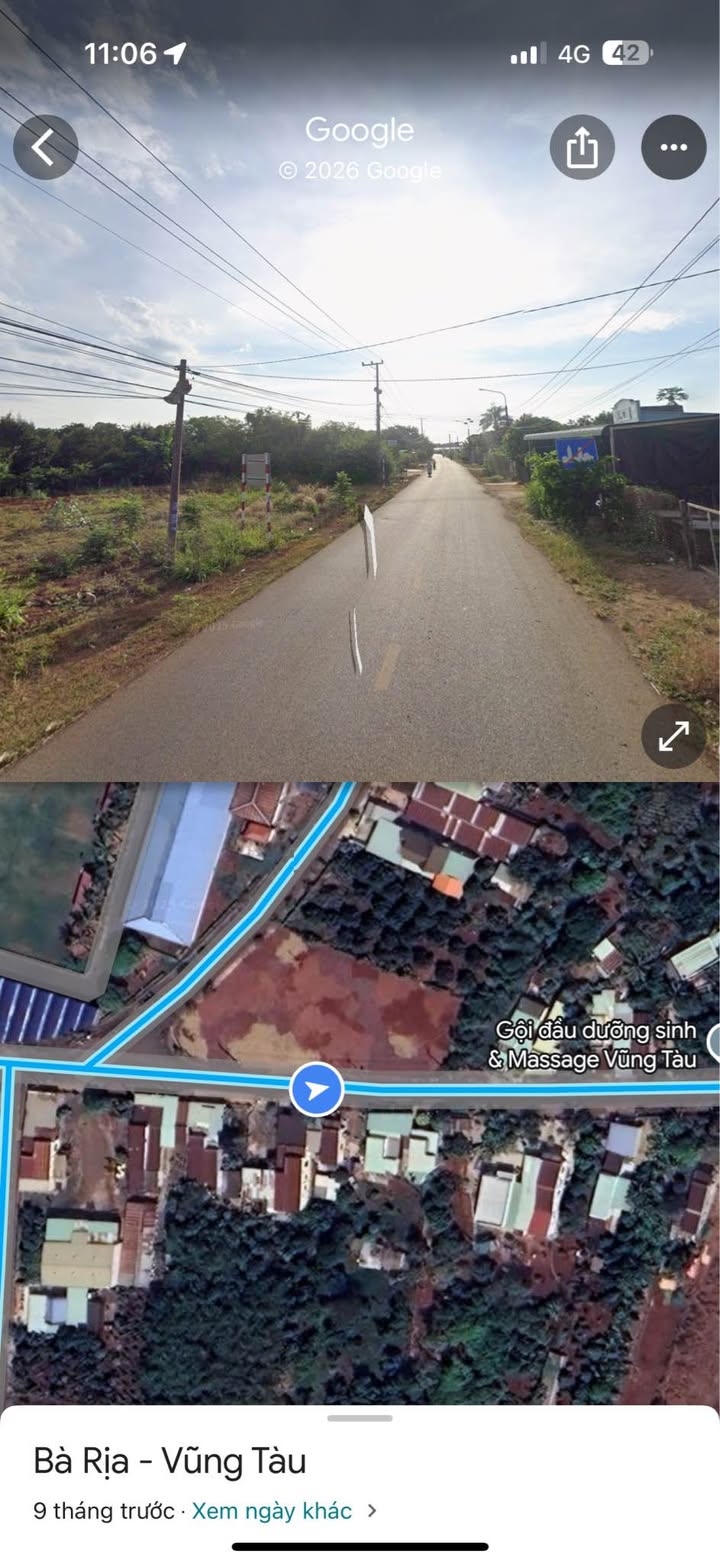Tap the blue position arrow marker on map
The width and height of the screenshot is (720, 1564).
(317, 1089)
